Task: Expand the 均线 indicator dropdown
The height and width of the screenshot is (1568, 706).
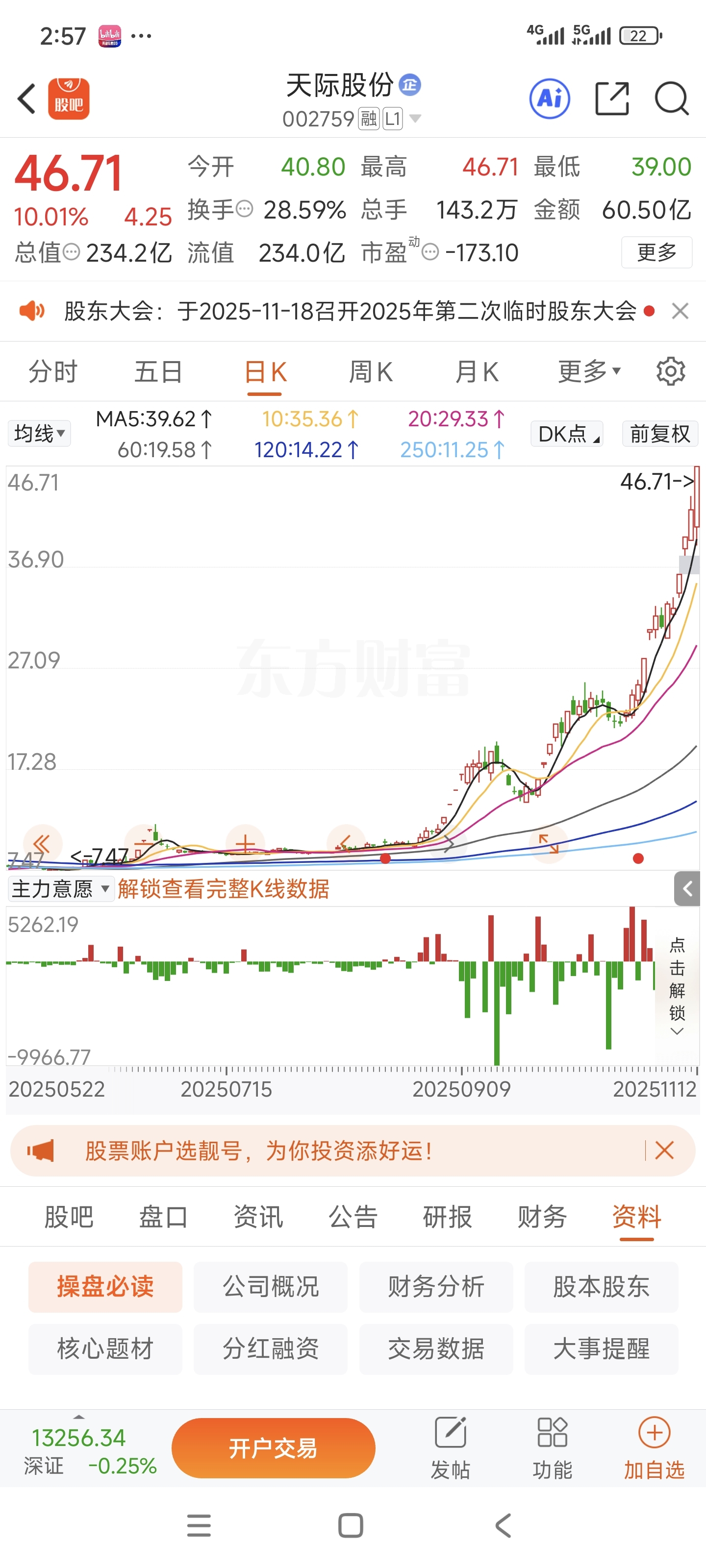Action: coord(40,433)
